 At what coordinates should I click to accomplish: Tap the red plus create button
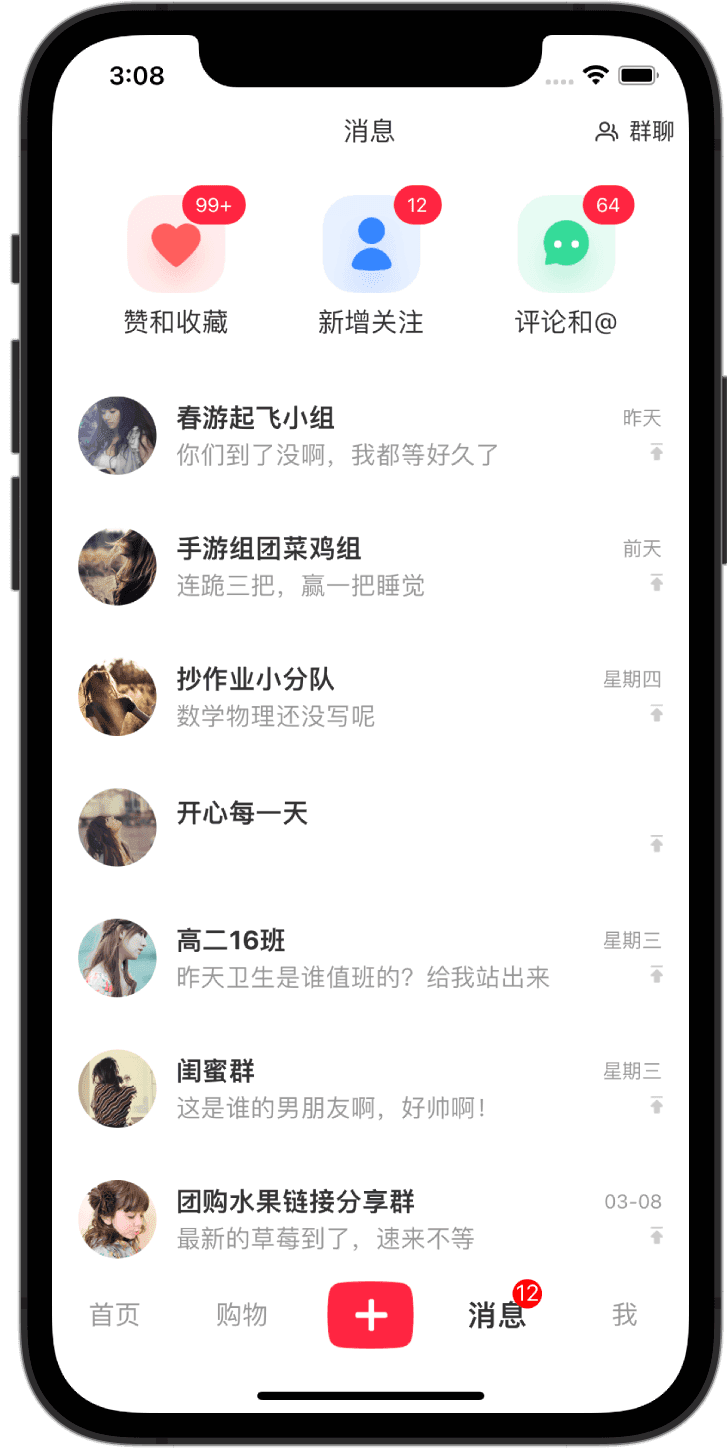[x=370, y=1315]
